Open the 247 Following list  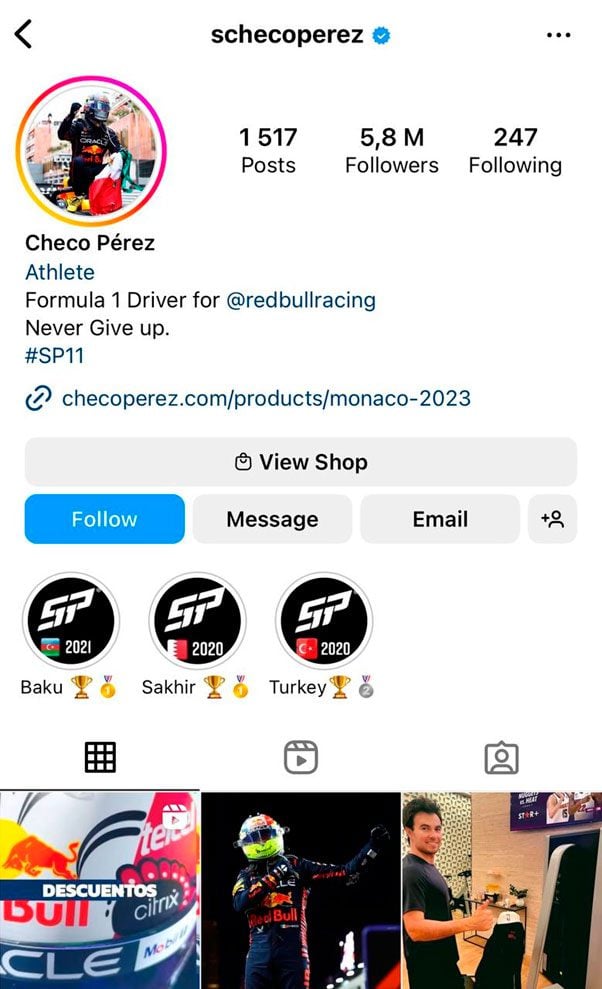[515, 150]
